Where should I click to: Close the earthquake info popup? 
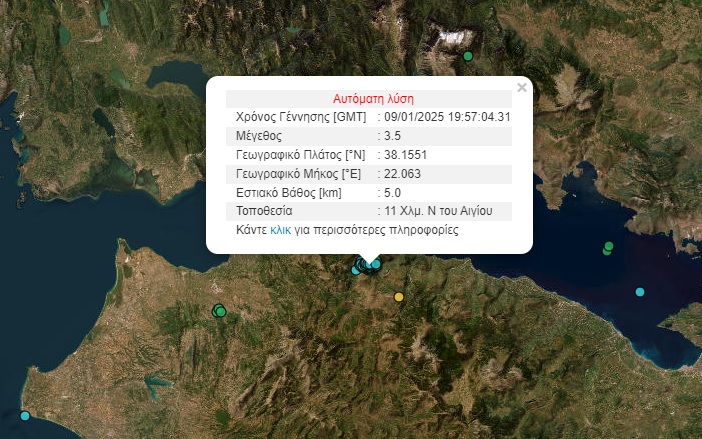(x=521, y=88)
